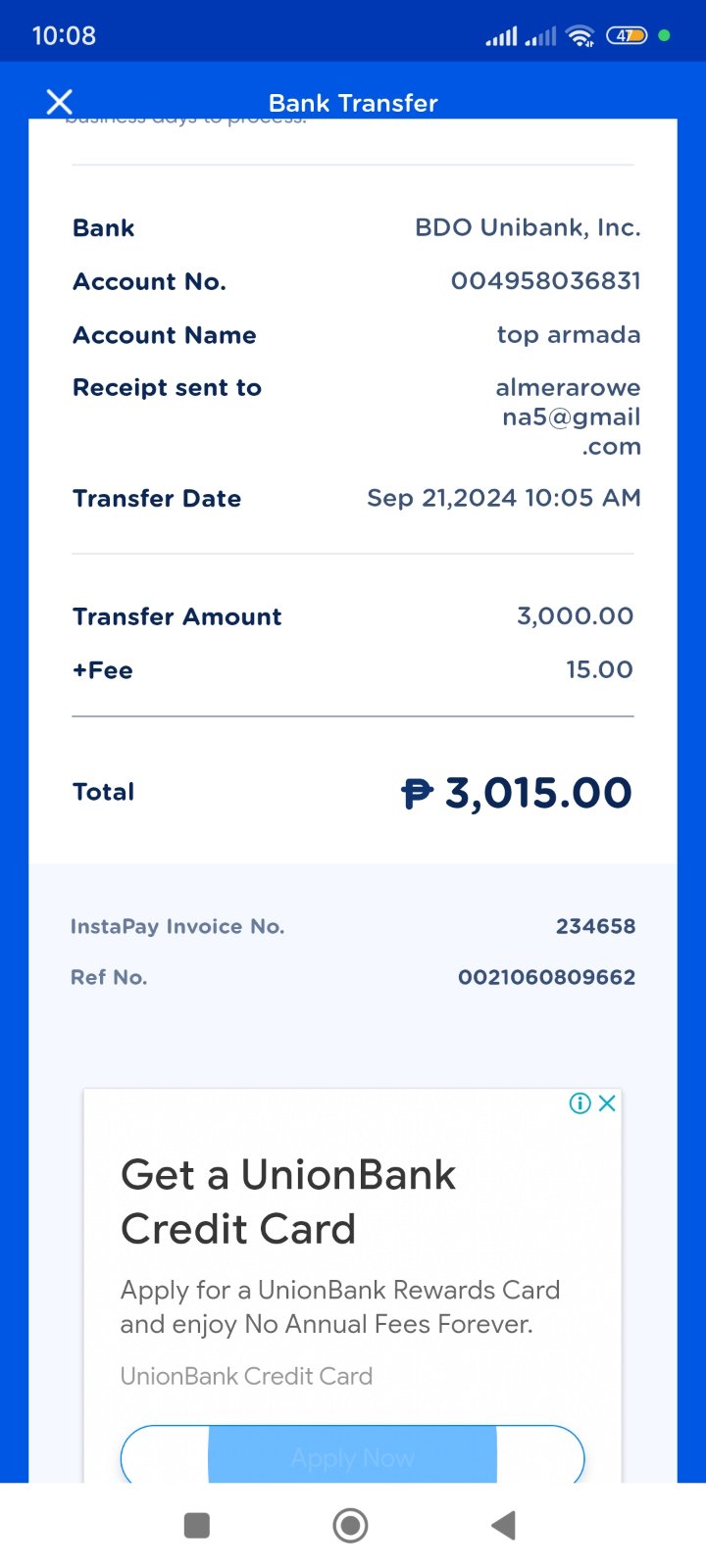
Task: Go back using the system back button
Action: tap(503, 1525)
